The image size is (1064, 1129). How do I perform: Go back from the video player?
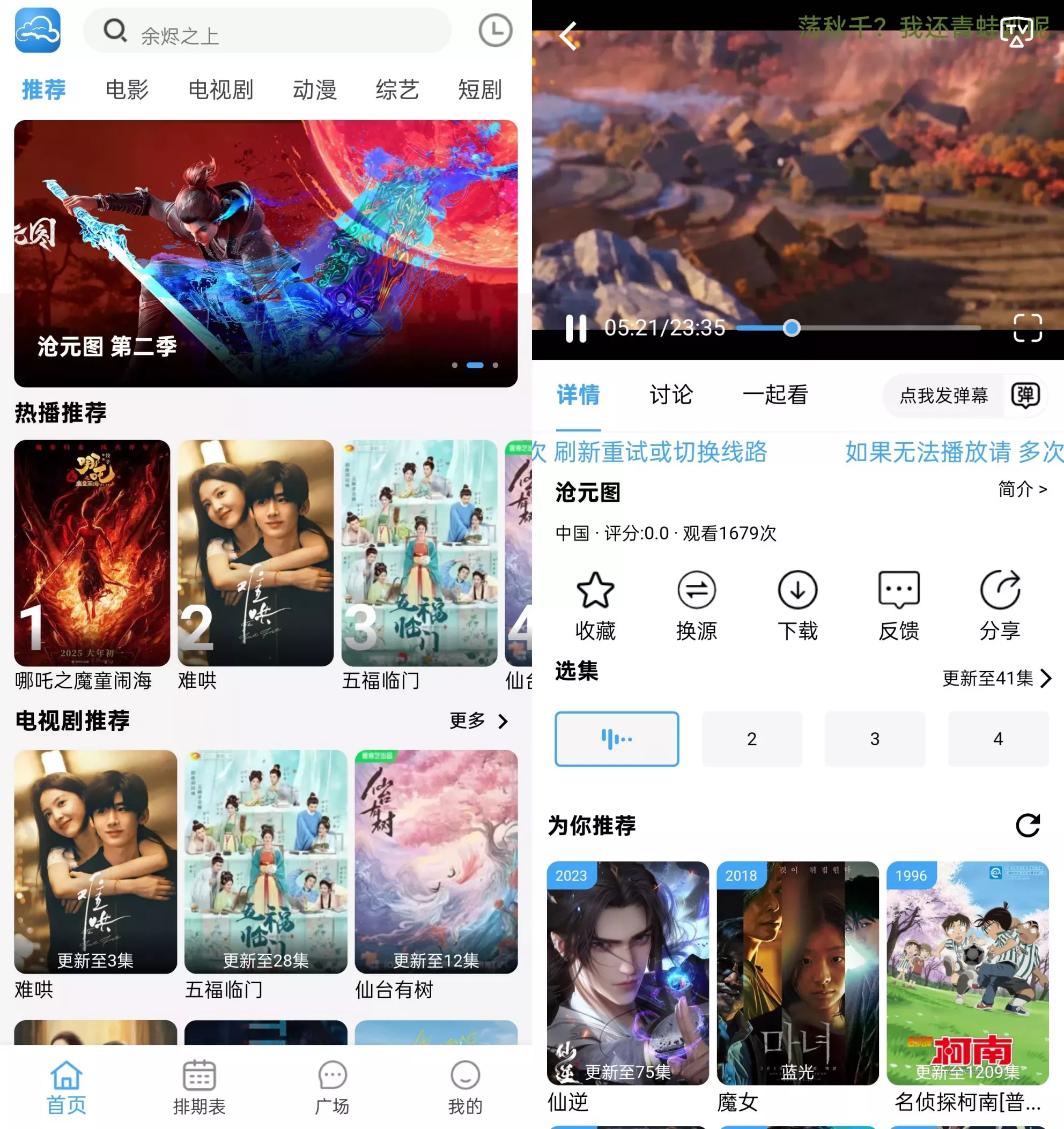point(568,36)
